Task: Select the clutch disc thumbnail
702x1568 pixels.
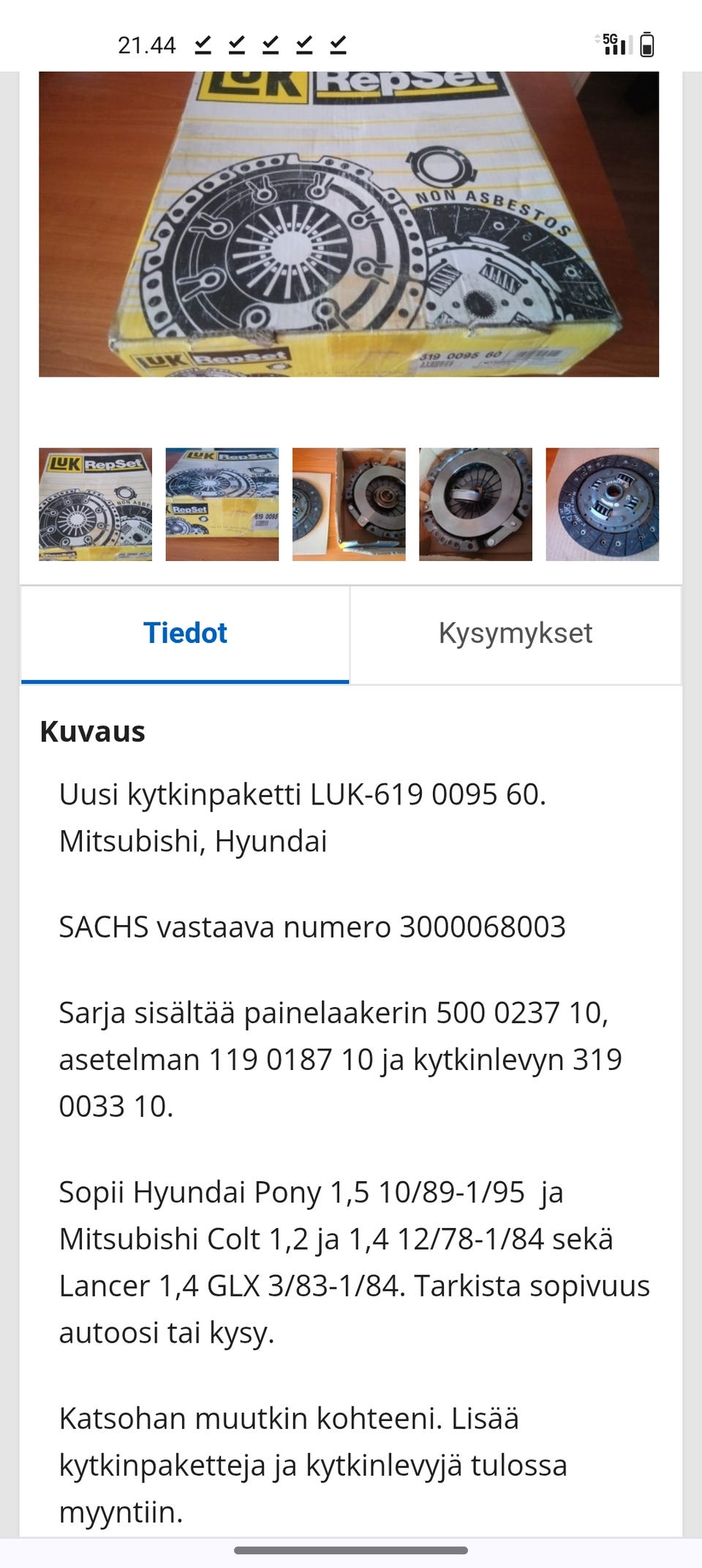Action: (x=603, y=505)
